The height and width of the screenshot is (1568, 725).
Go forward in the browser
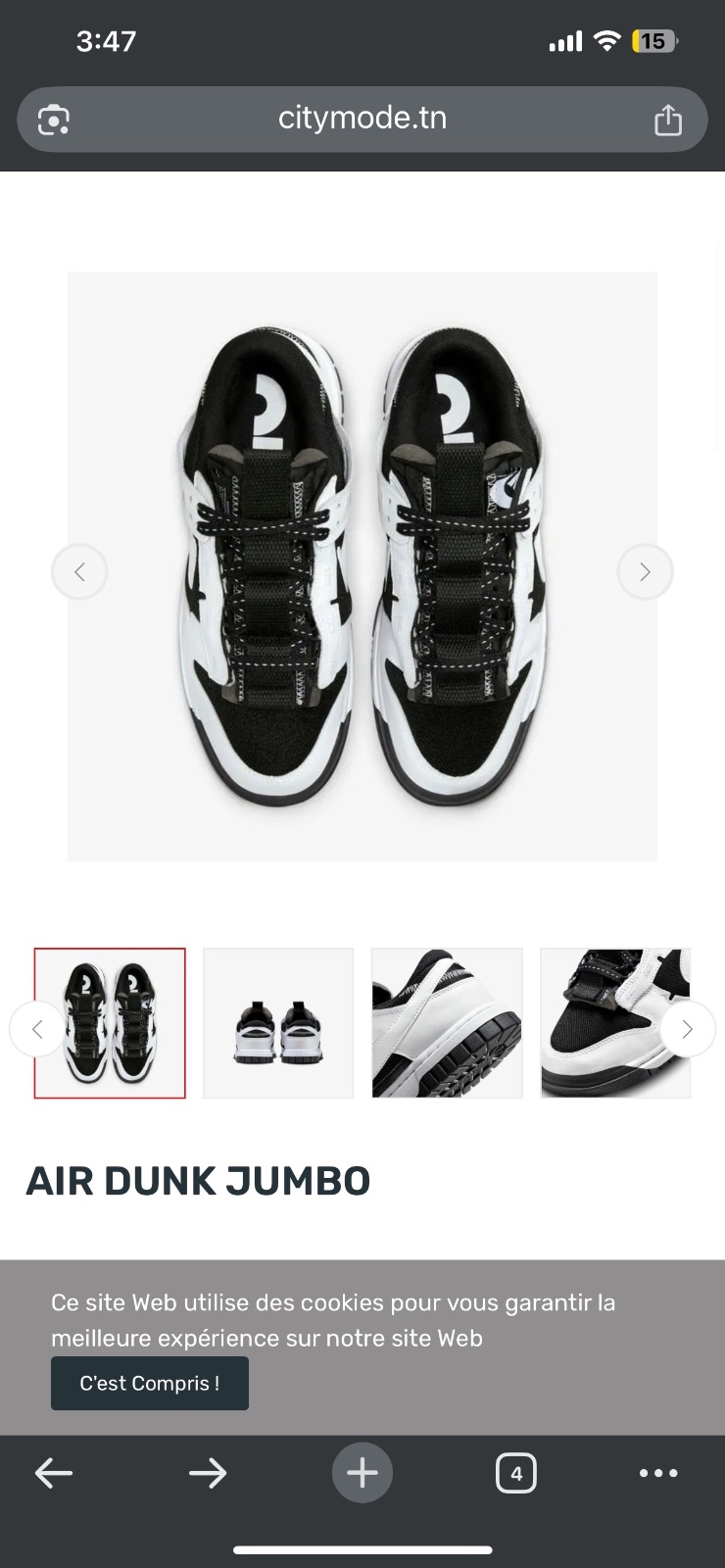tap(208, 1472)
